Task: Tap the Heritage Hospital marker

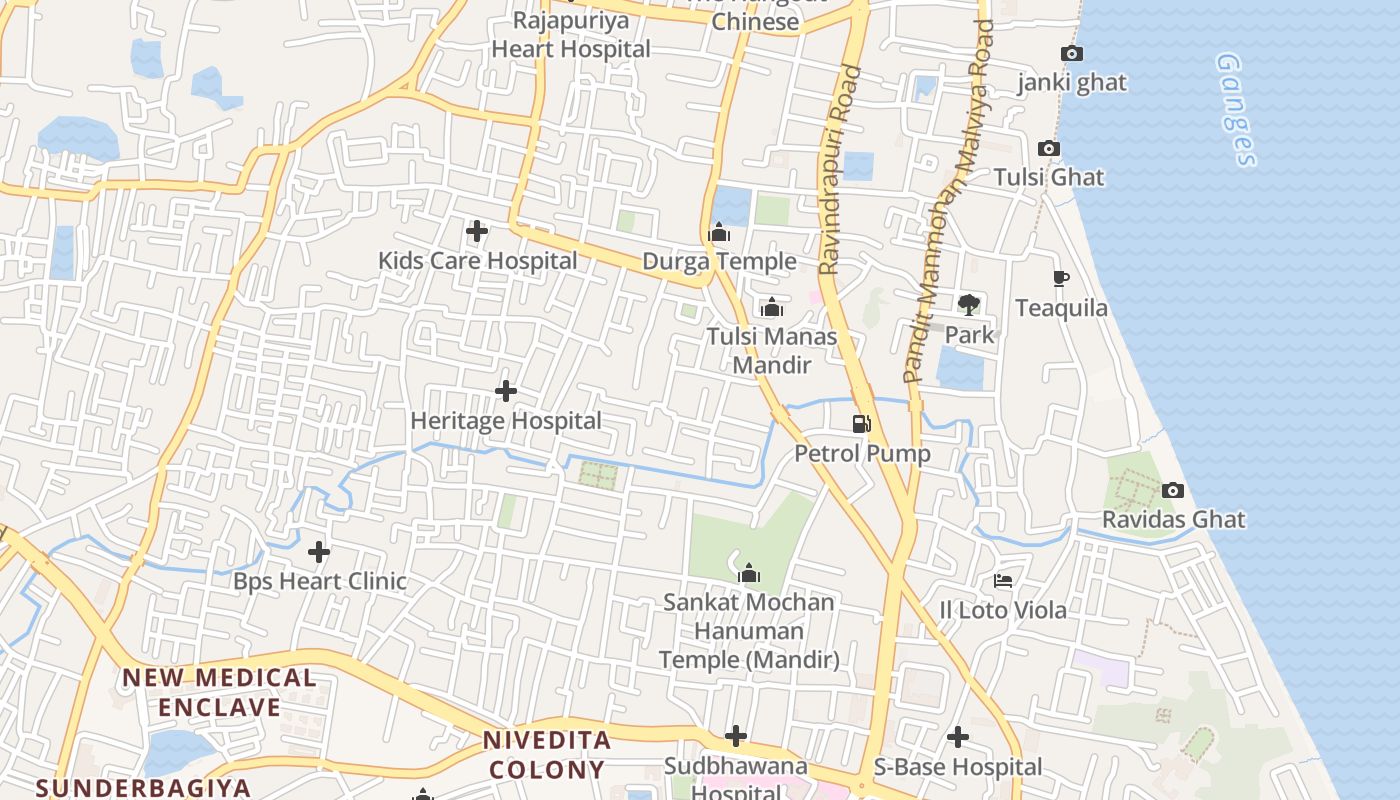Action: click(506, 391)
